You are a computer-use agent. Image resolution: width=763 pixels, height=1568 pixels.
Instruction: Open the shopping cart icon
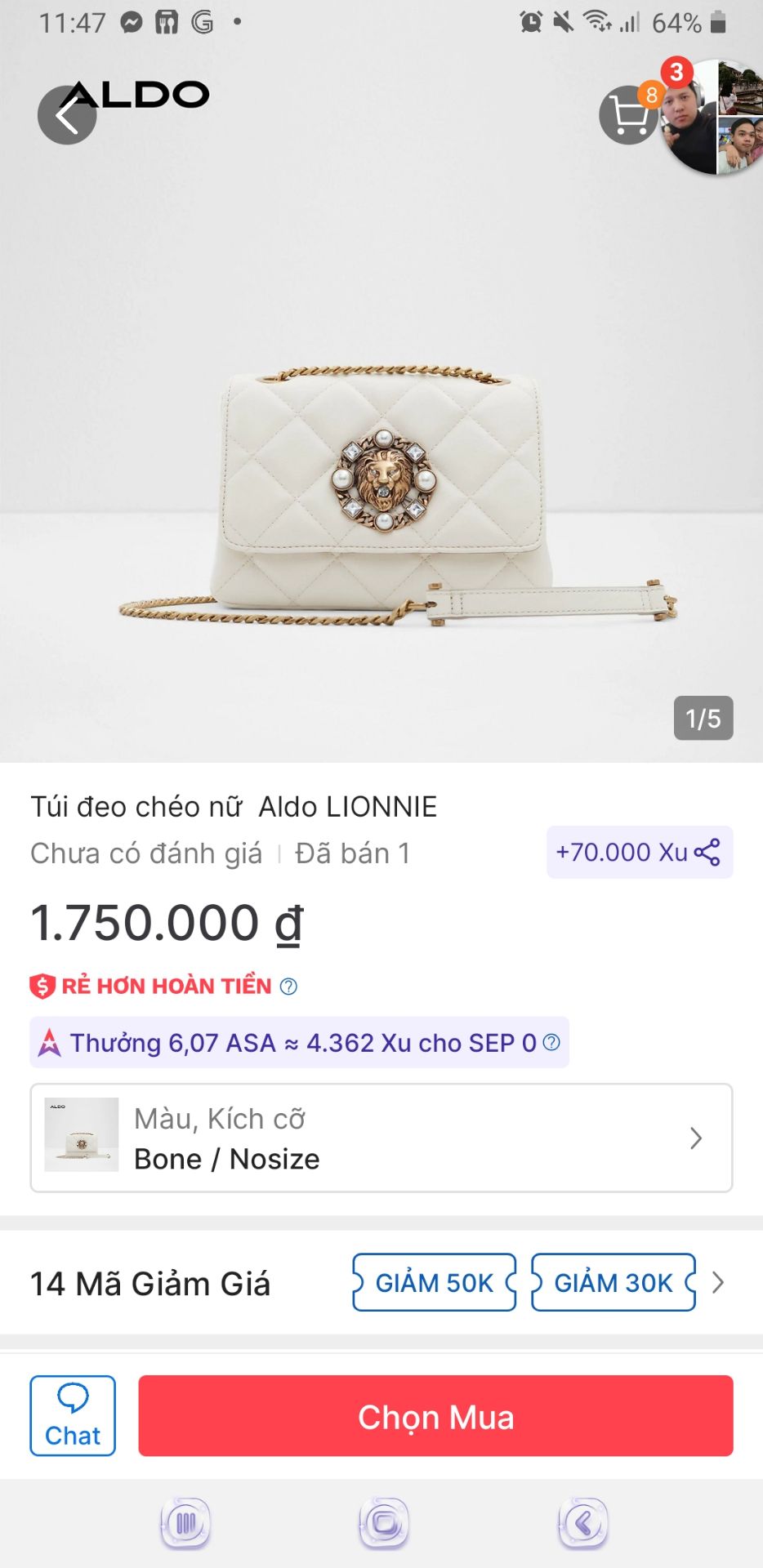pyautogui.click(x=627, y=117)
